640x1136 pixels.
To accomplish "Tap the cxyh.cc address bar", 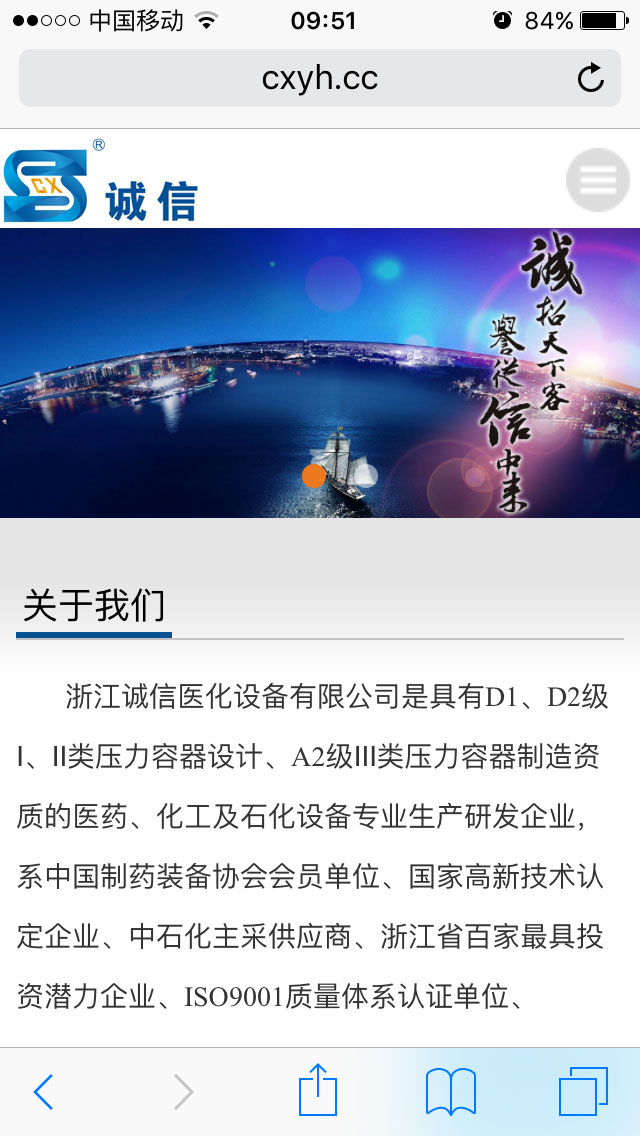I will point(319,78).
